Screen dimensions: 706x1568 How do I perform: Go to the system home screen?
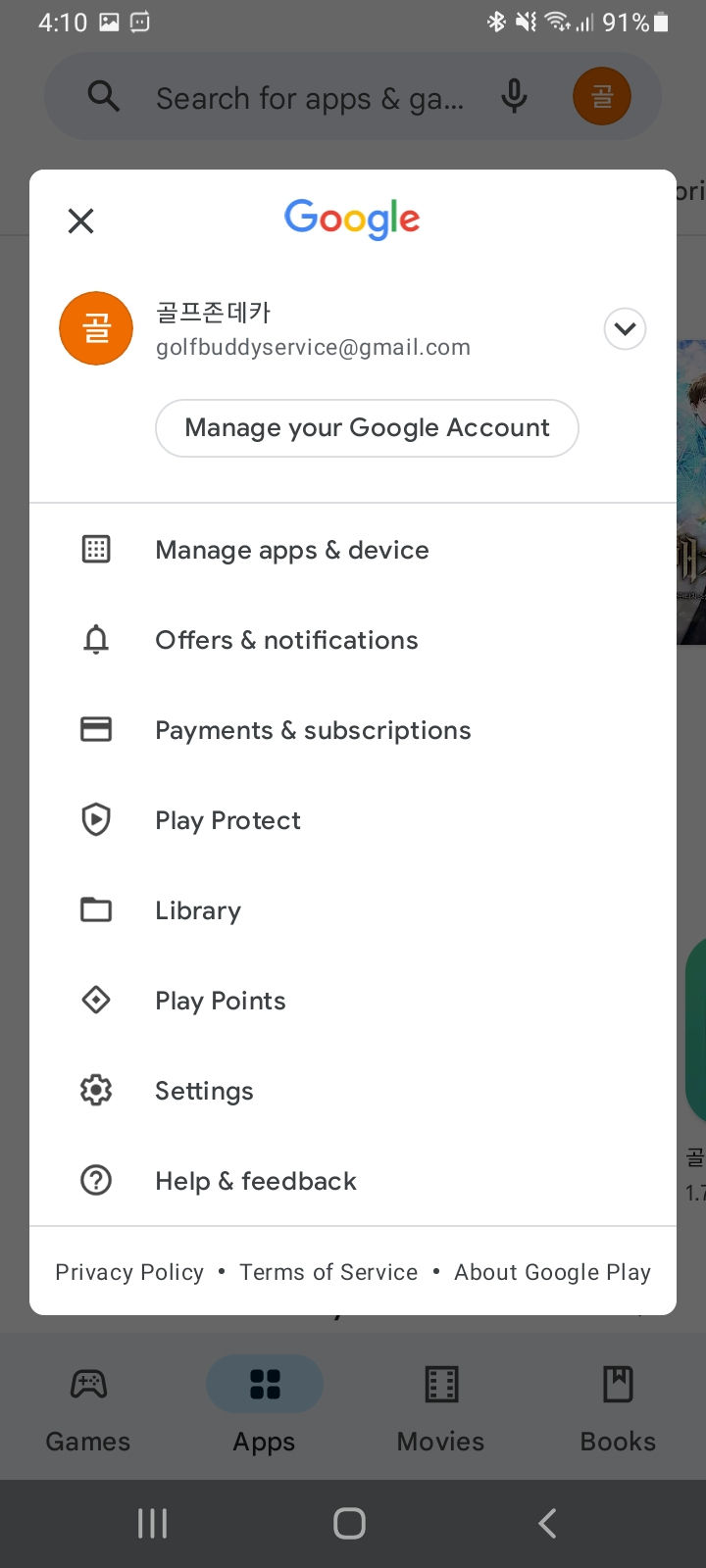[350, 1523]
